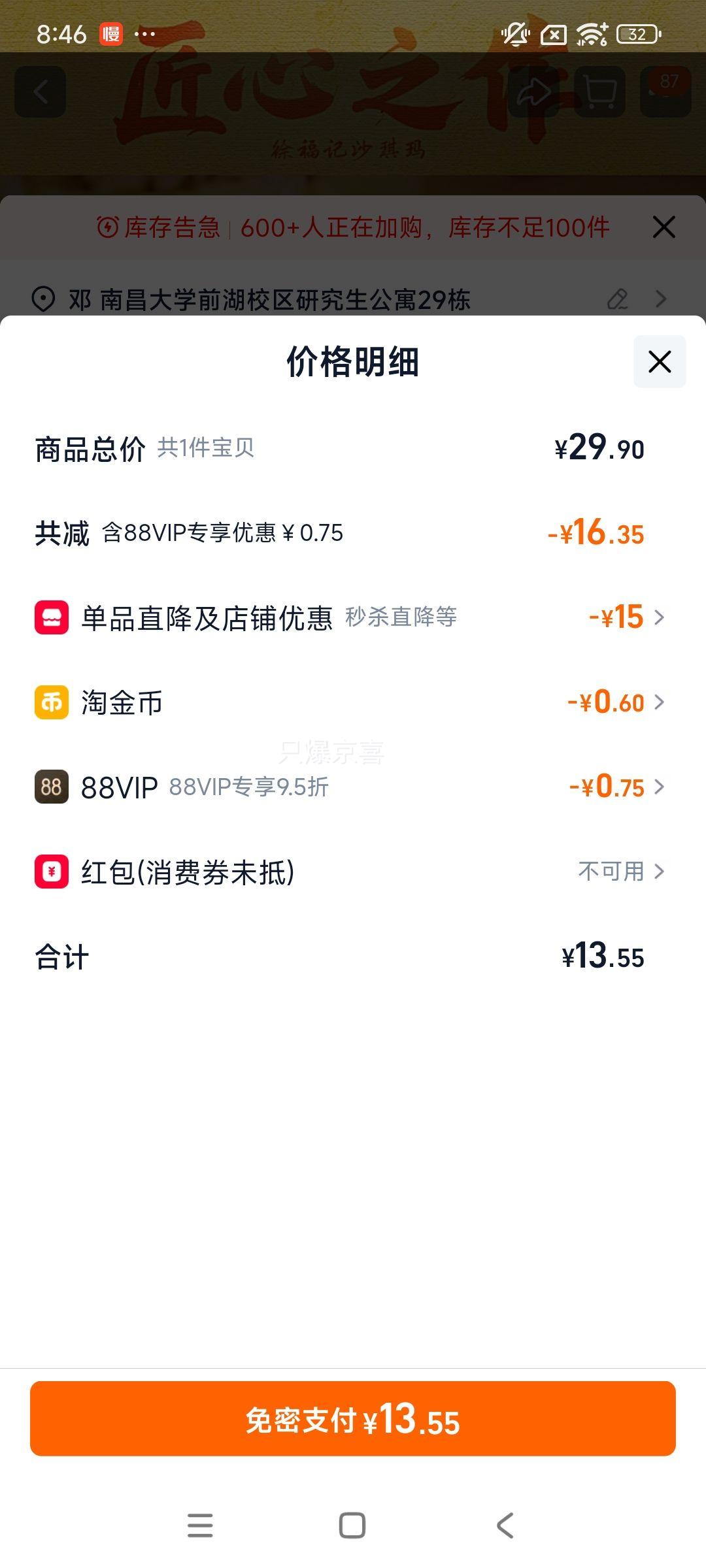The height and width of the screenshot is (1568, 706).
Task: Go back with the system back button
Action: point(505,1526)
